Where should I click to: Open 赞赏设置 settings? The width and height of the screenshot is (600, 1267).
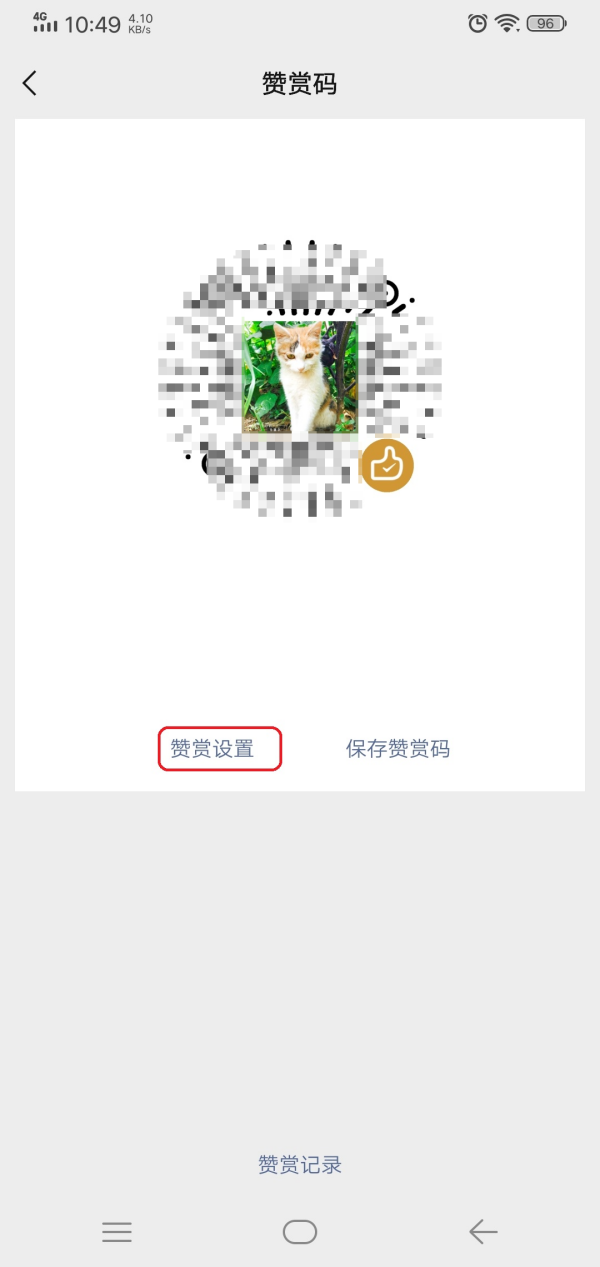pos(220,749)
